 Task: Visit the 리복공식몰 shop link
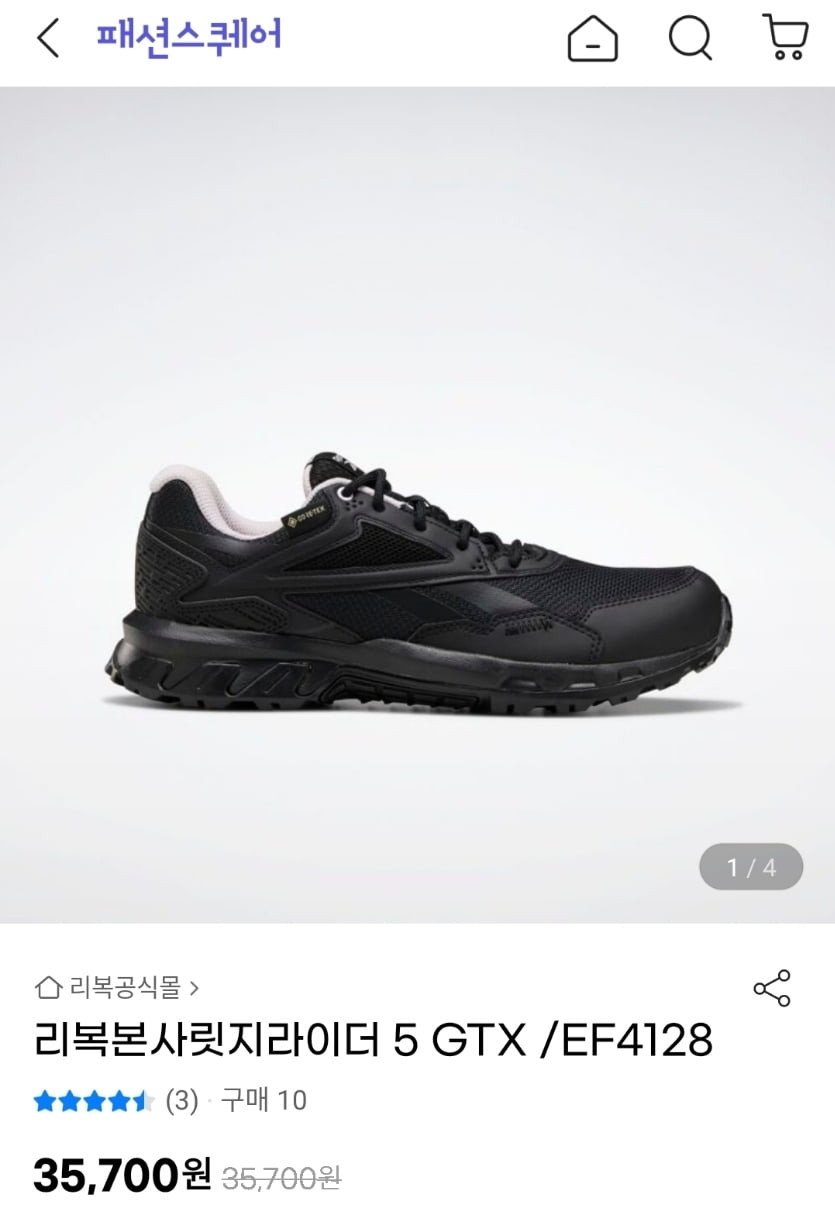pos(118,988)
